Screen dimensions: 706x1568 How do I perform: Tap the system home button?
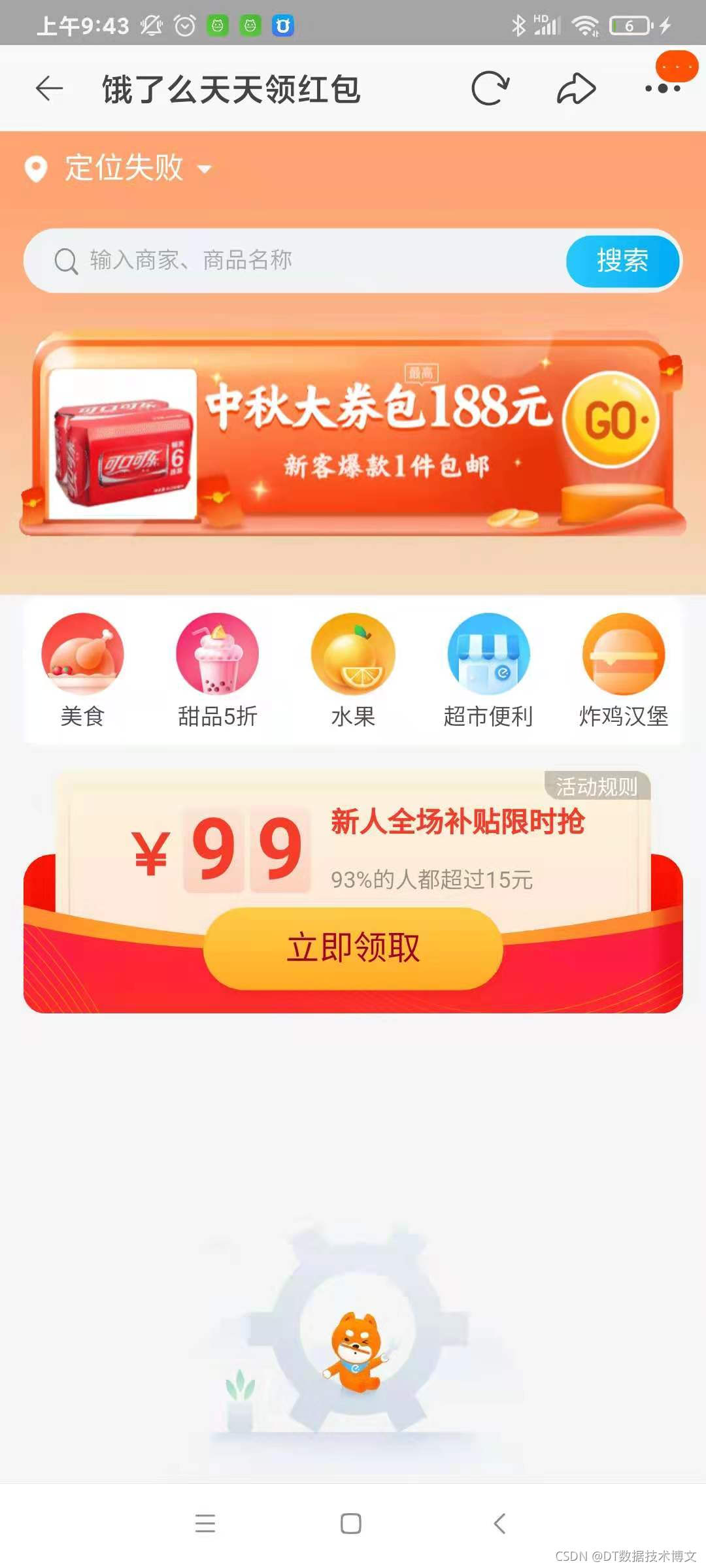coord(351,1524)
